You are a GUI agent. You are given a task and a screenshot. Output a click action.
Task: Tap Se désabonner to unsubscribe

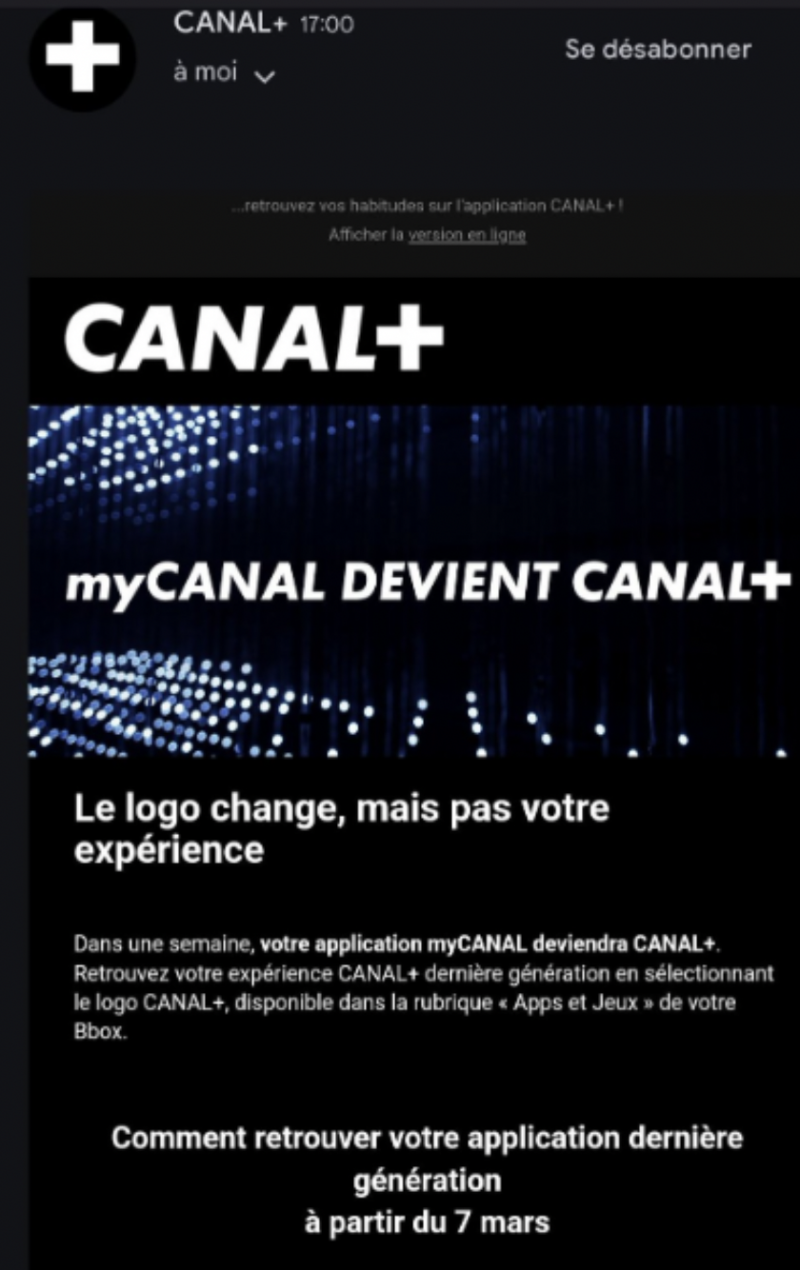[657, 48]
